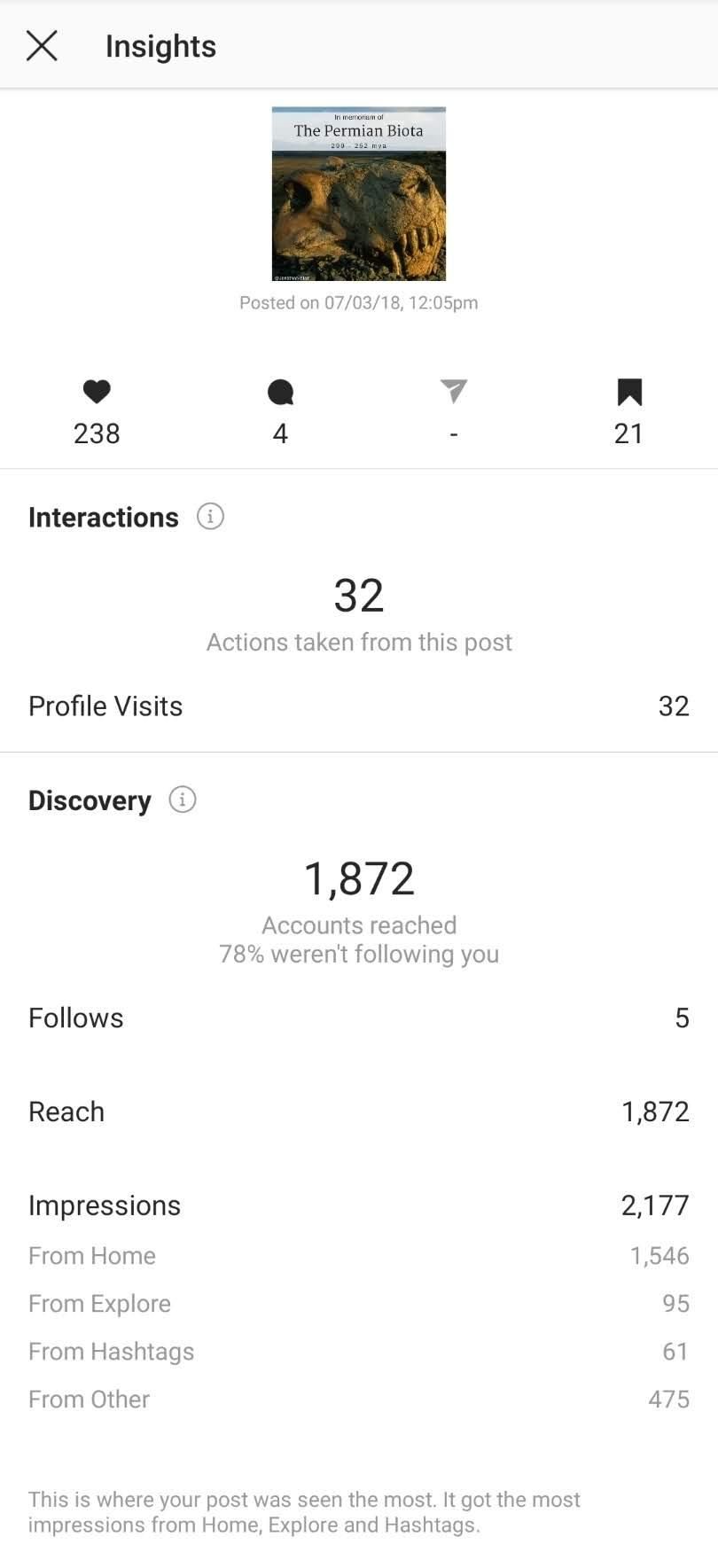
Task: Open info icon next to Discovery
Action: point(183,800)
